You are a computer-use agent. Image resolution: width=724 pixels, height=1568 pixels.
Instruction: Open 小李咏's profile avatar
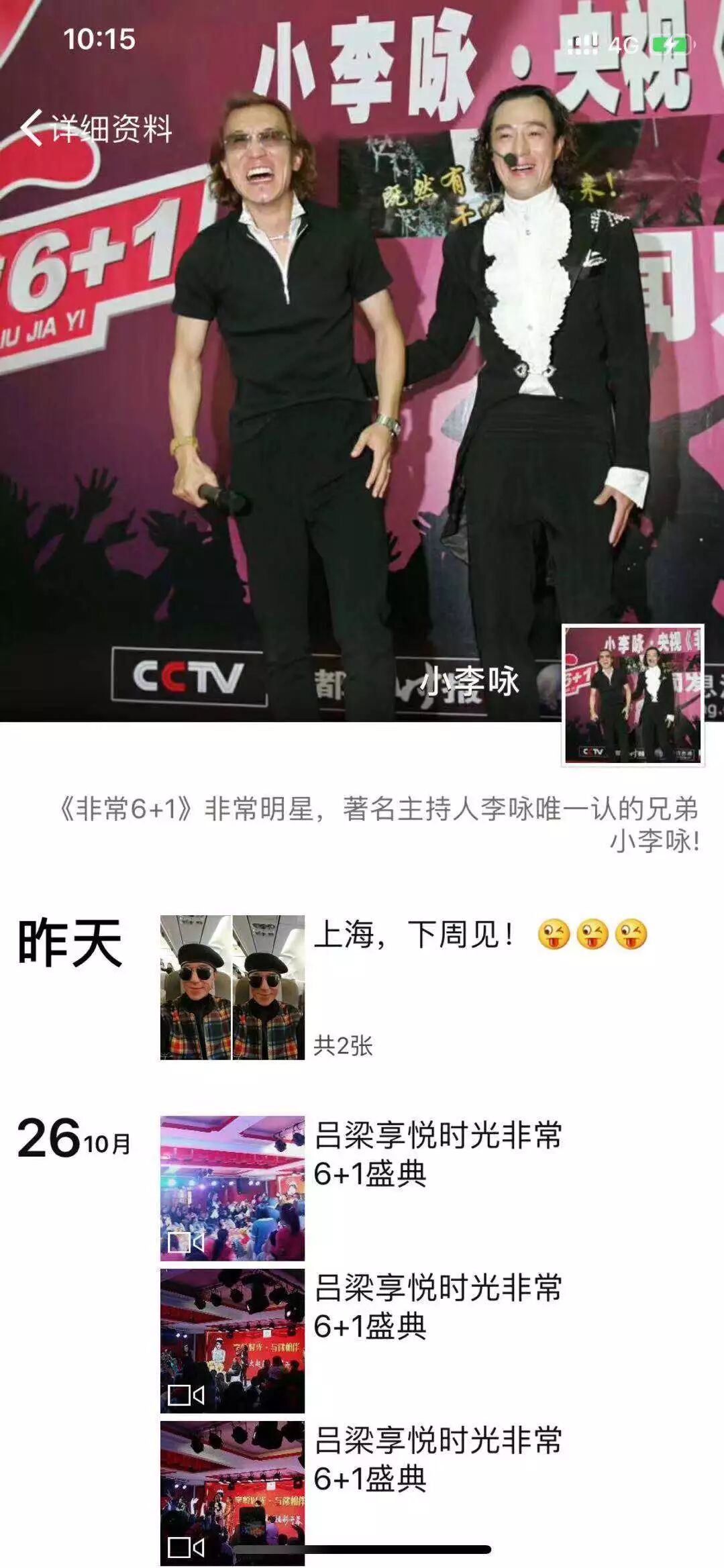633,695
